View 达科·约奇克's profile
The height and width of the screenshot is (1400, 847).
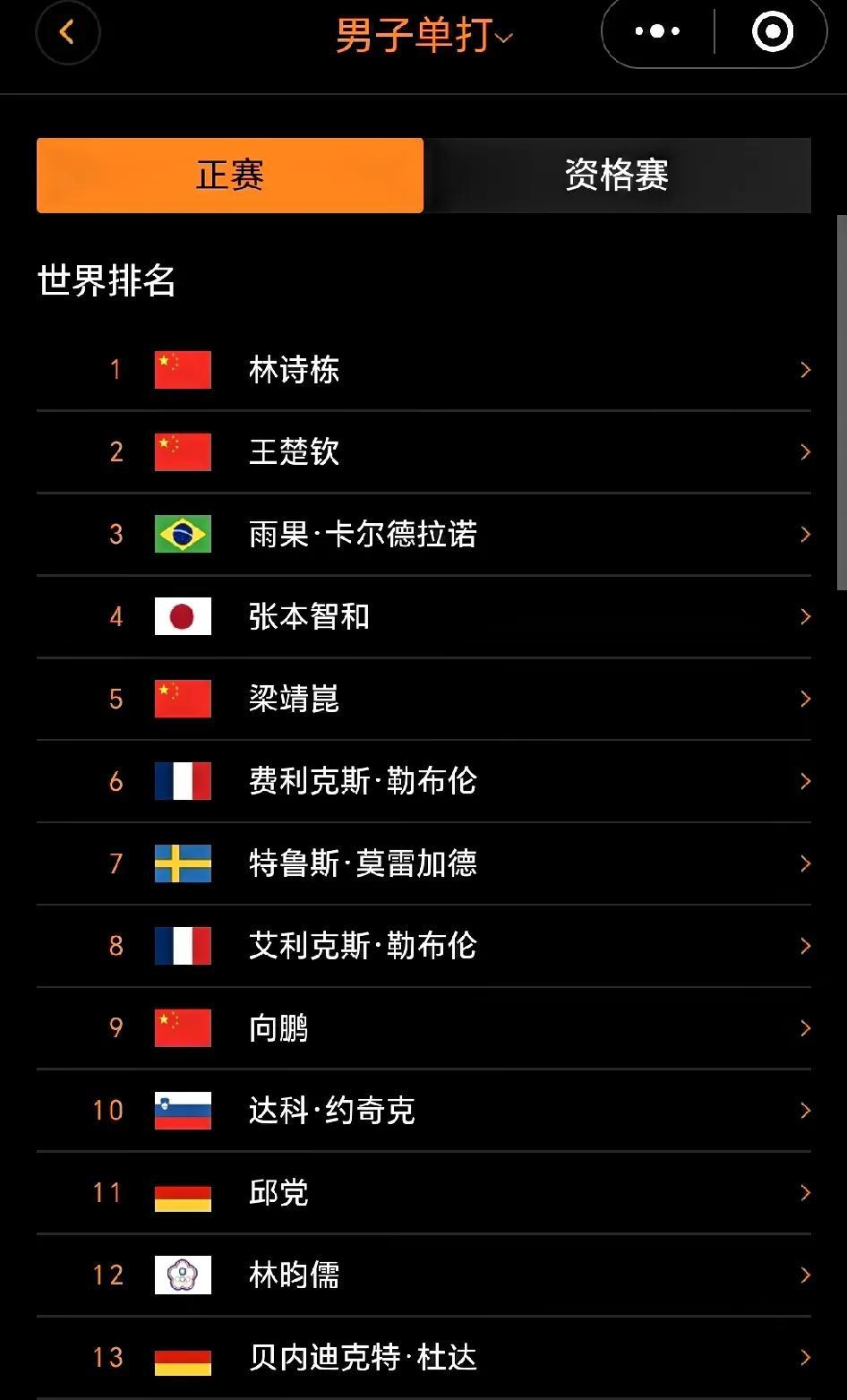click(x=423, y=1111)
